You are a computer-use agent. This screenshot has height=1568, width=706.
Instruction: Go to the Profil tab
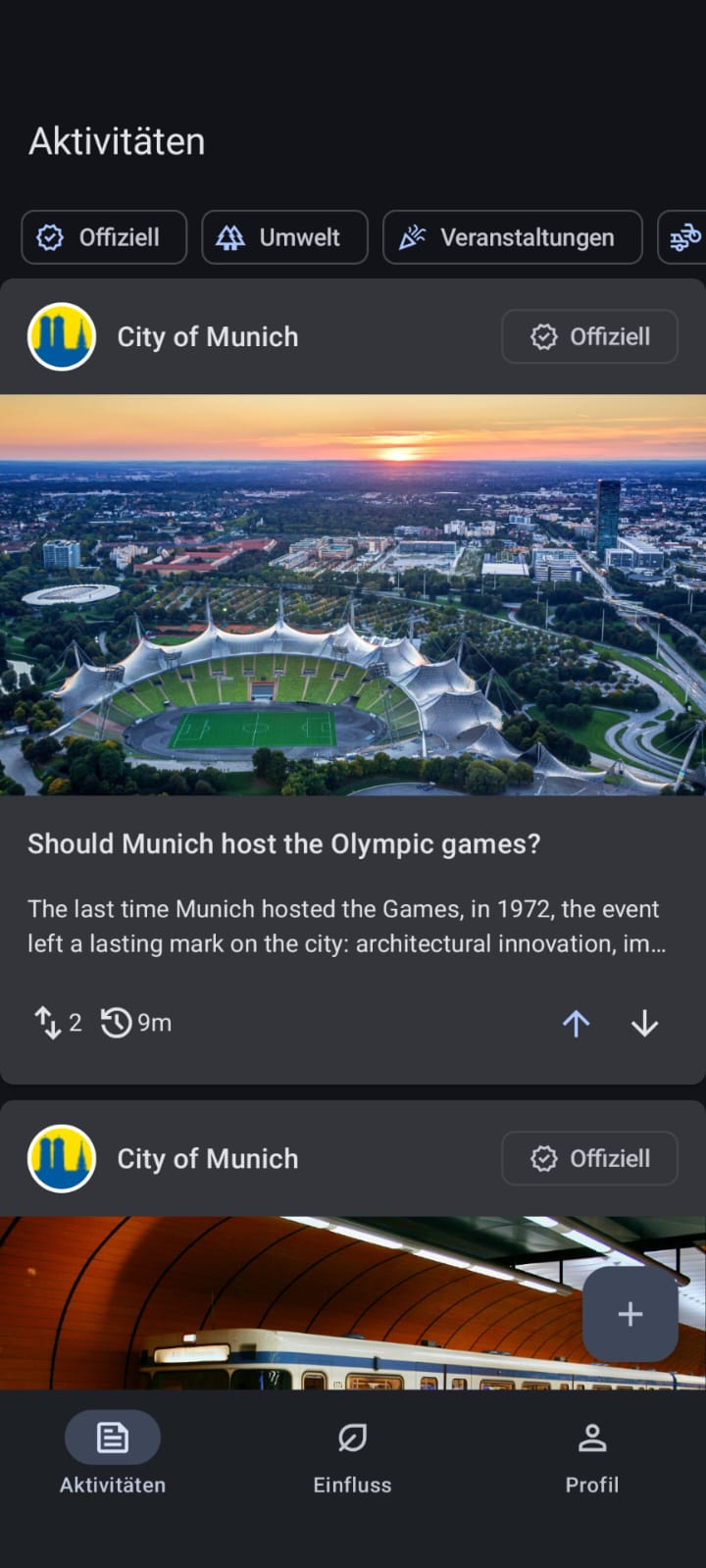pyautogui.click(x=591, y=1457)
